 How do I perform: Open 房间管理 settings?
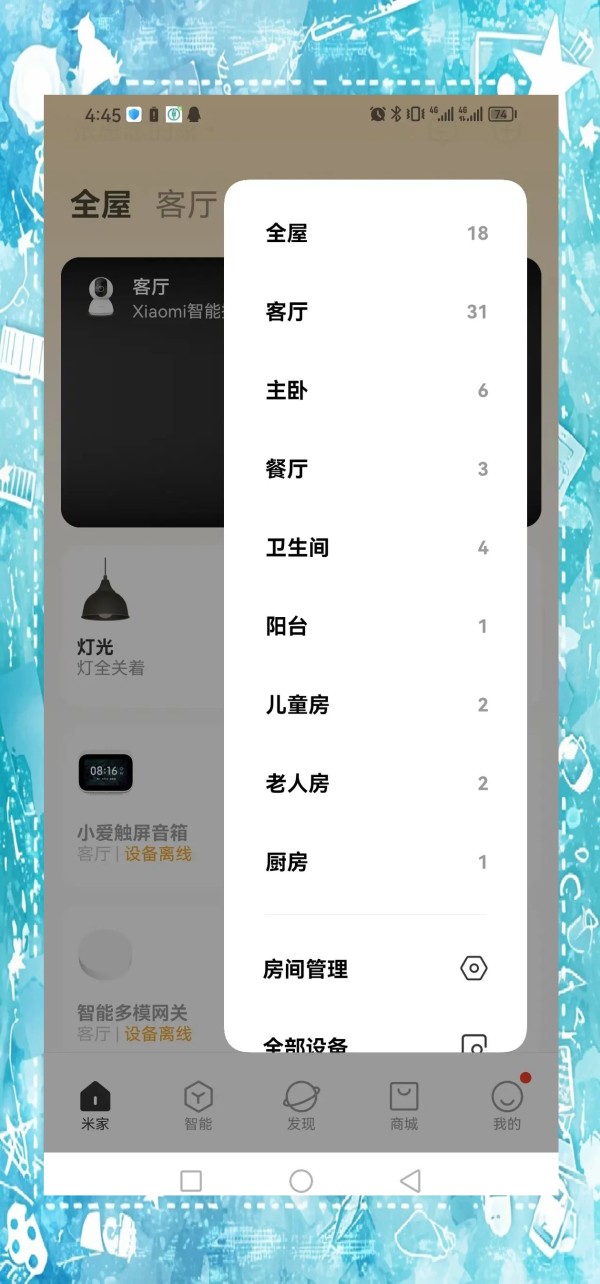(x=375, y=969)
